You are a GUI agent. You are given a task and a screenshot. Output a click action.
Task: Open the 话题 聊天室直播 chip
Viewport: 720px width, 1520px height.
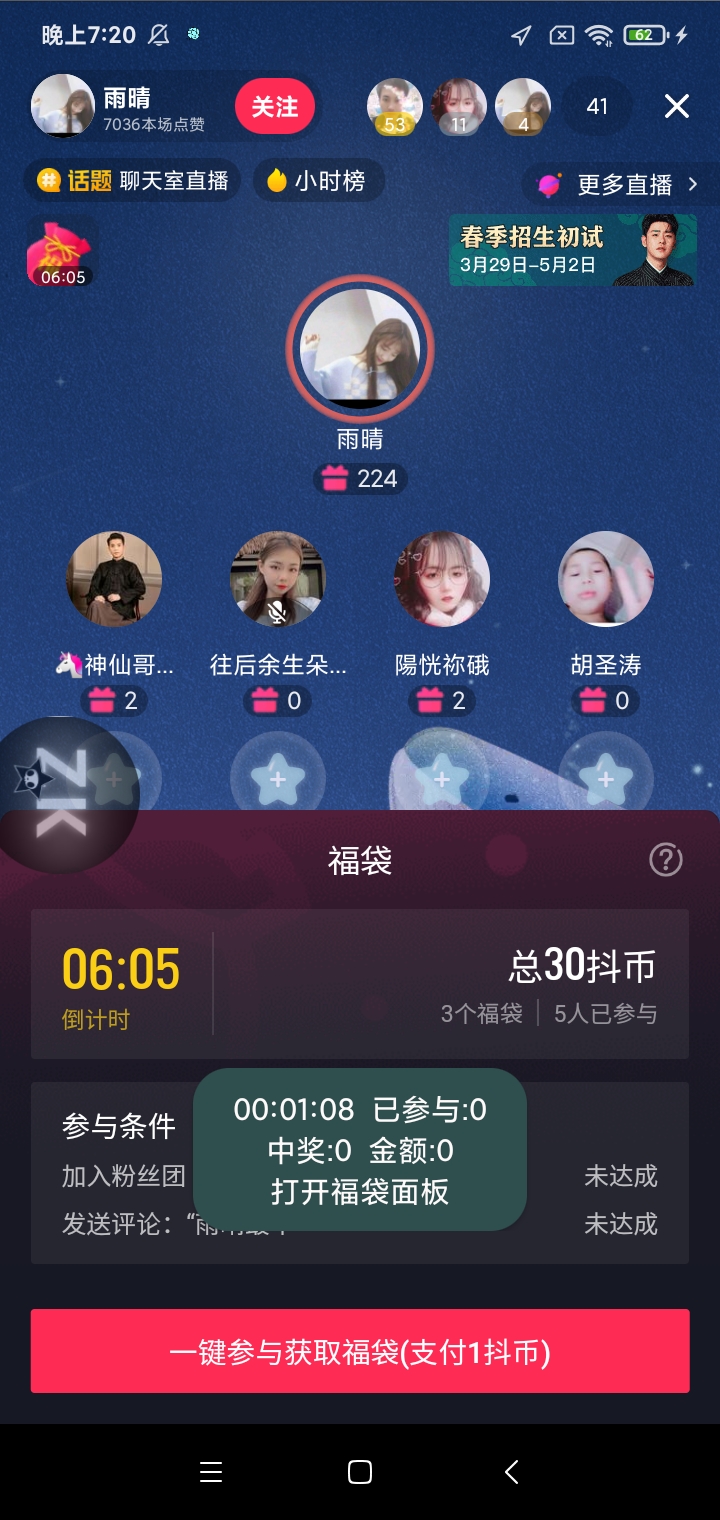click(132, 181)
